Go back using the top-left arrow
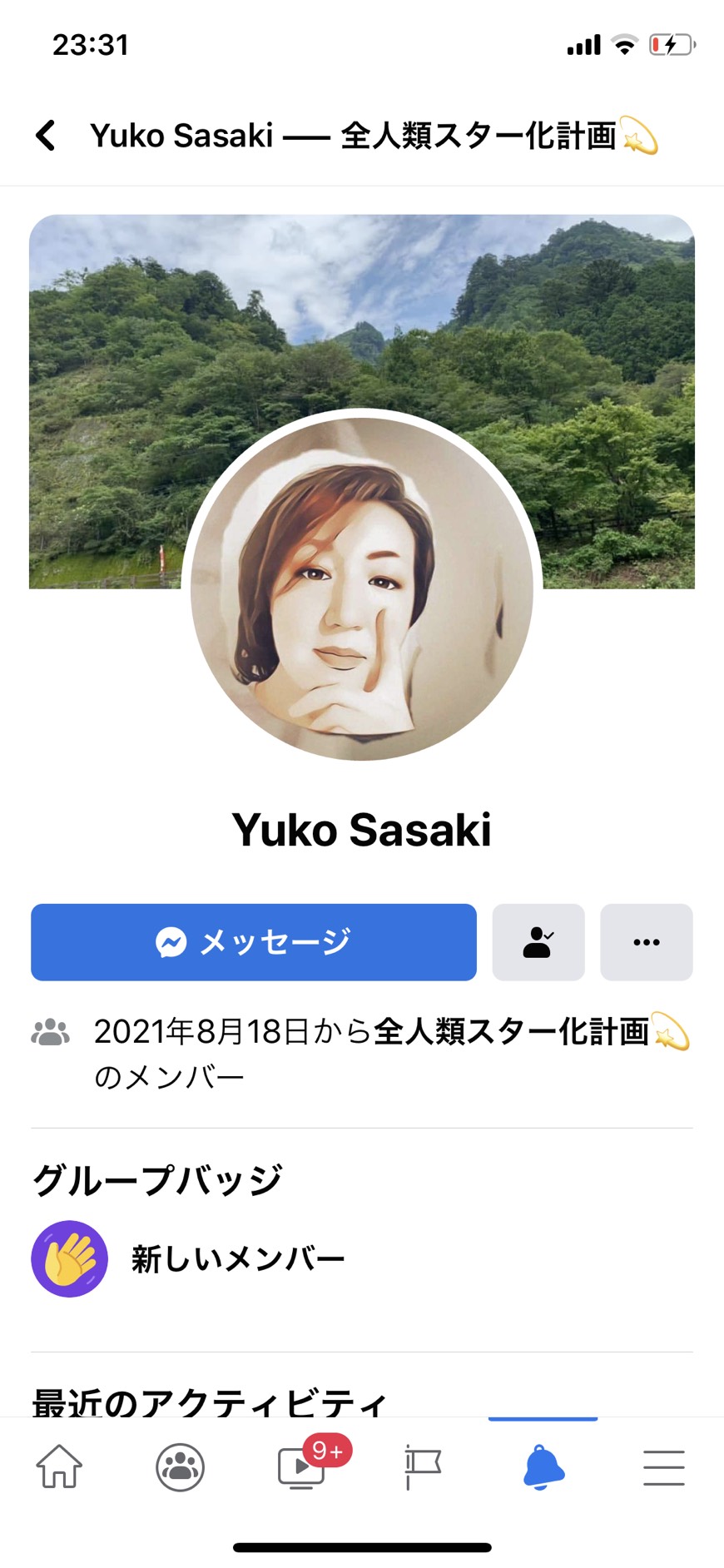724x1568 pixels. 47,135
